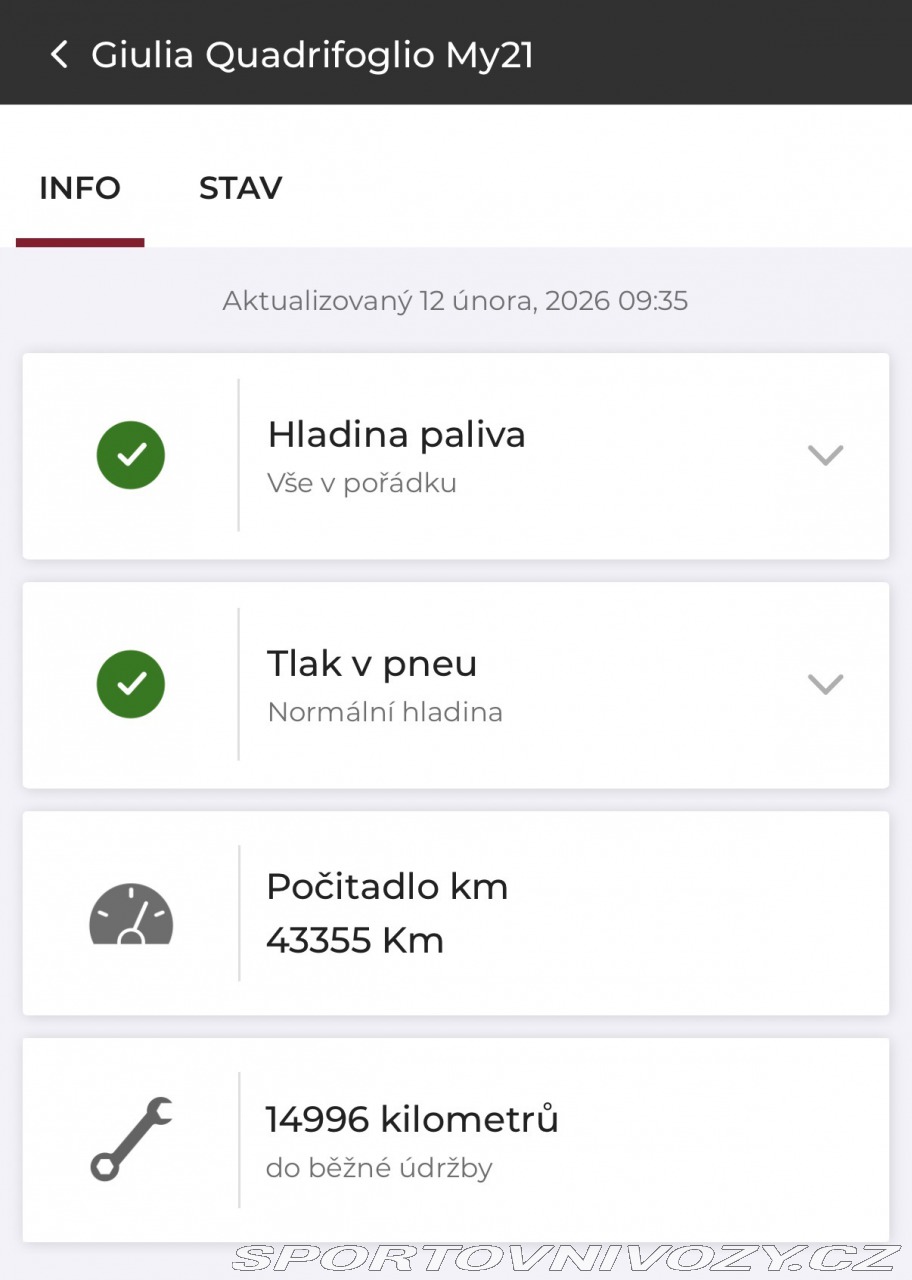This screenshot has height=1280, width=912.
Task: Go back from Giulia Quadrifoglio My21
Action: pos(59,55)
